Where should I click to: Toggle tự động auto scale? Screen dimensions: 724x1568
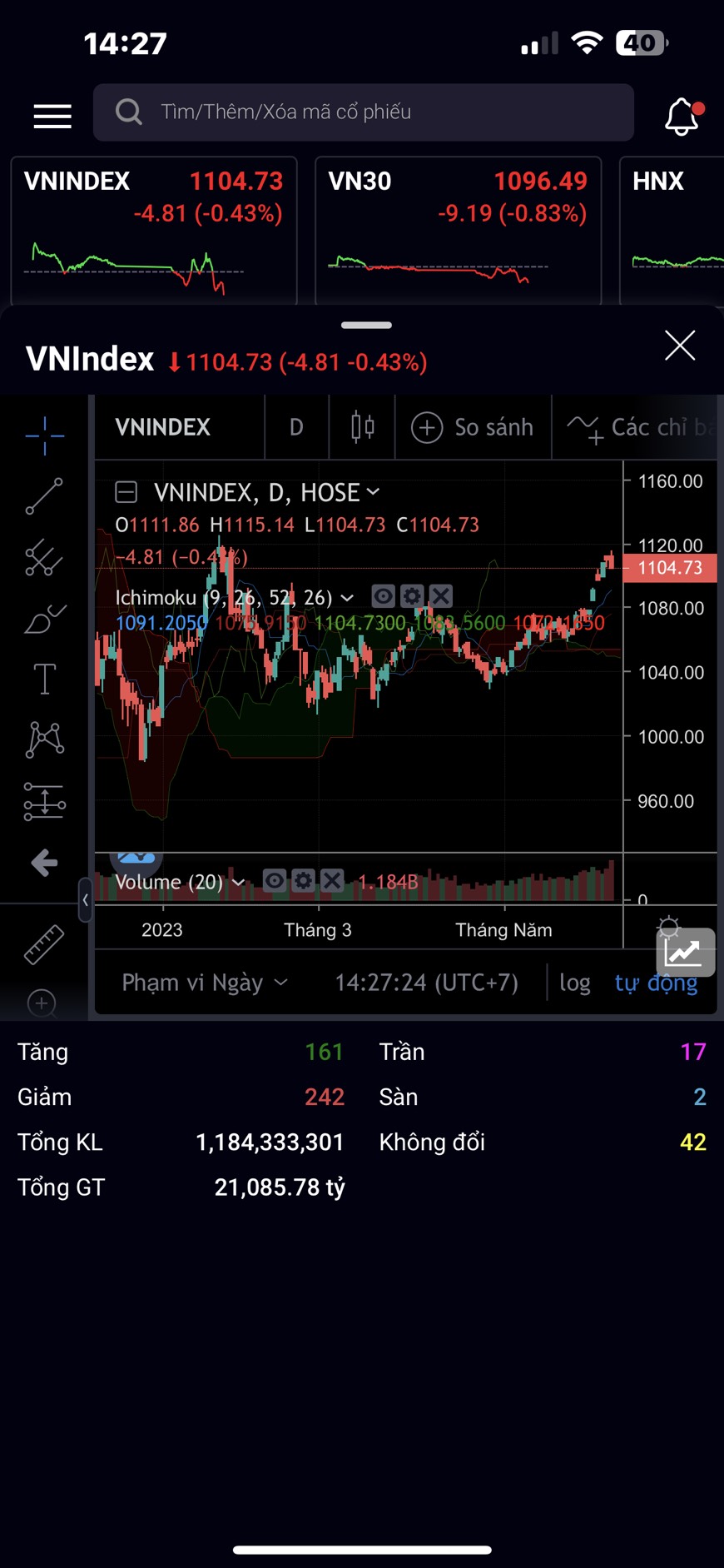pyautogui.click(x=656, y=983)
